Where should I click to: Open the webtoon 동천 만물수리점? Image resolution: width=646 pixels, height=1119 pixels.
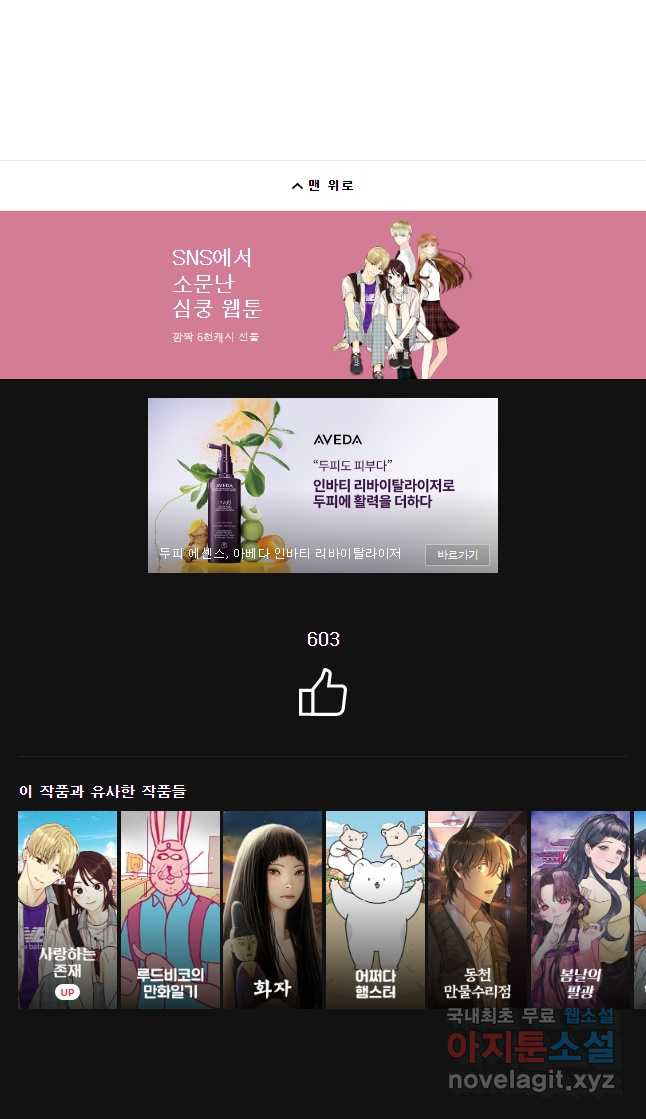click(x=477, y=909)
